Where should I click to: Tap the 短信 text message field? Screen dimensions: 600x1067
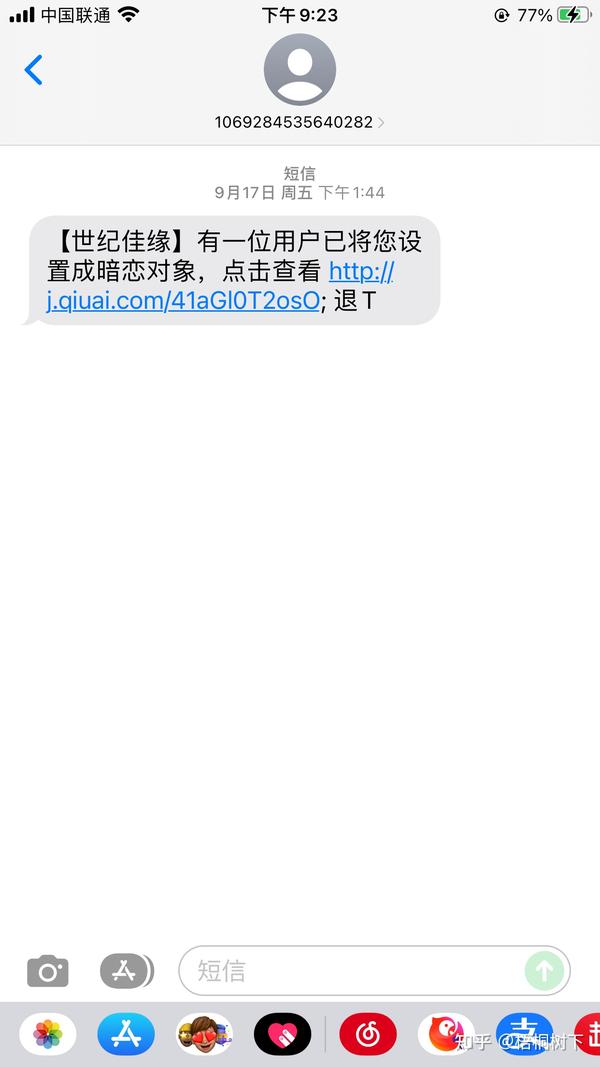click(x=350, y=970)
